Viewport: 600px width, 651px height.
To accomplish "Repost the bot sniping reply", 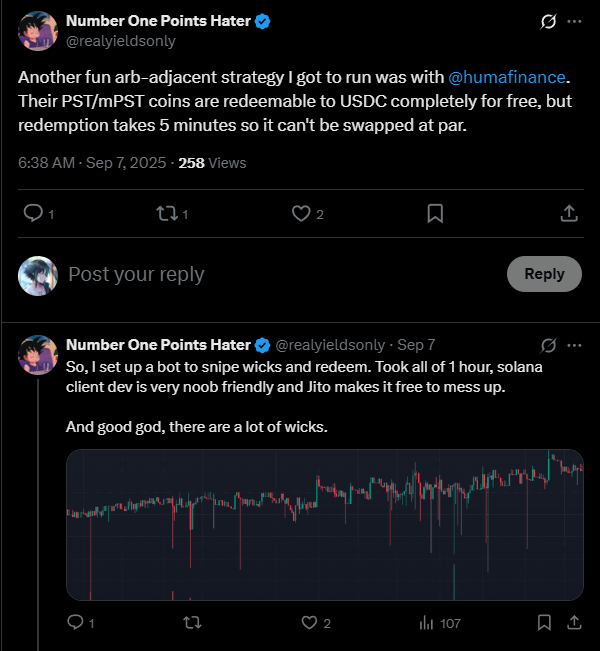I will point(192,622).
